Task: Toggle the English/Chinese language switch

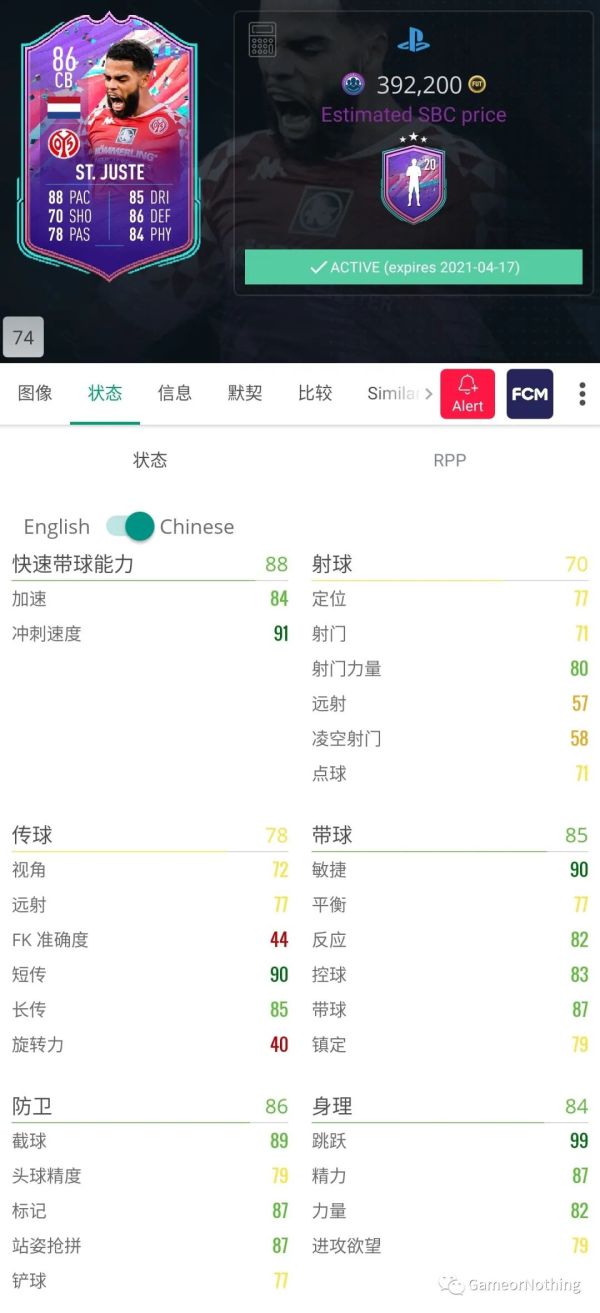Action: click(x=130, y=526)
